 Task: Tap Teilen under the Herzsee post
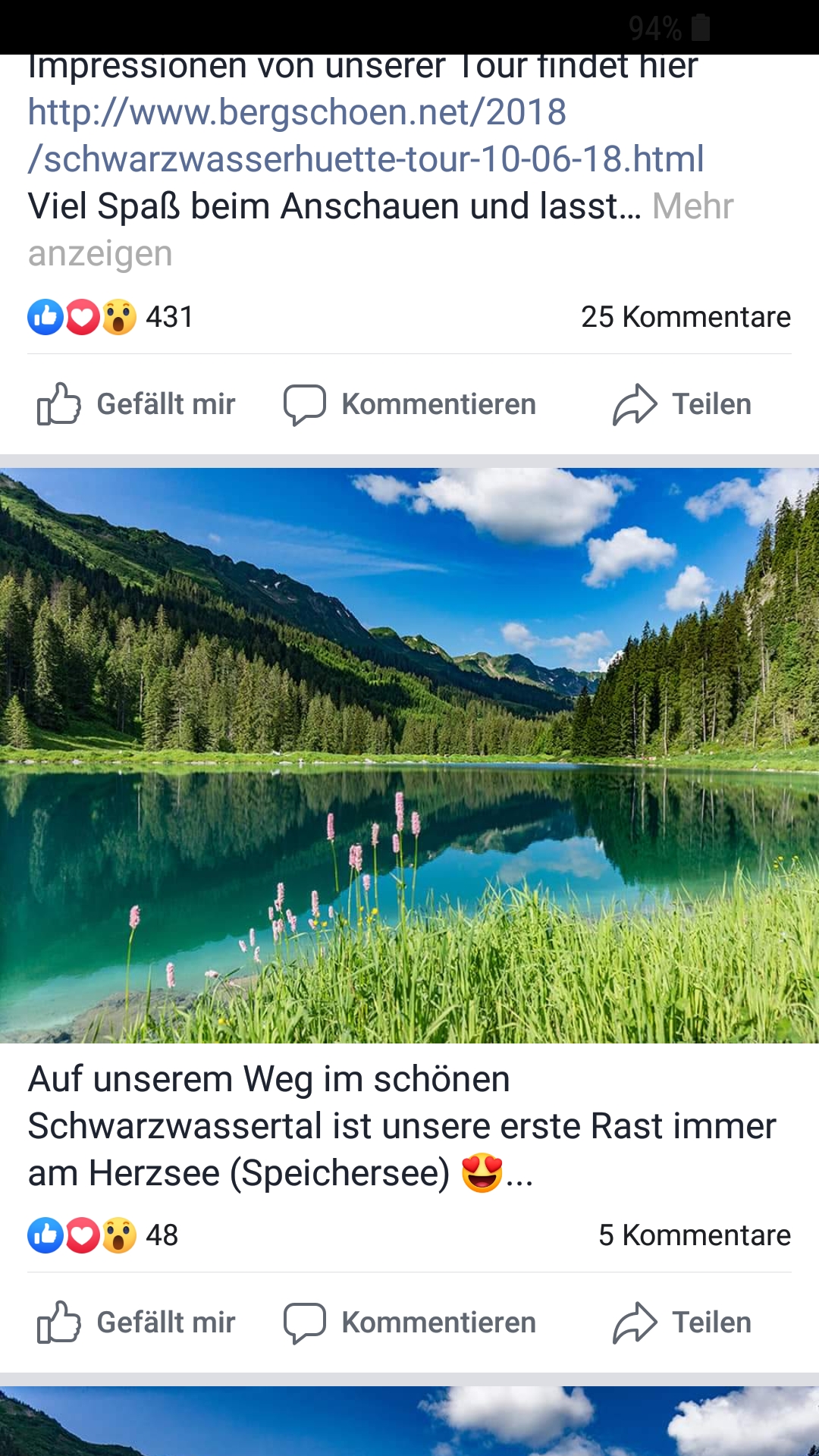tap(682, 1323)
